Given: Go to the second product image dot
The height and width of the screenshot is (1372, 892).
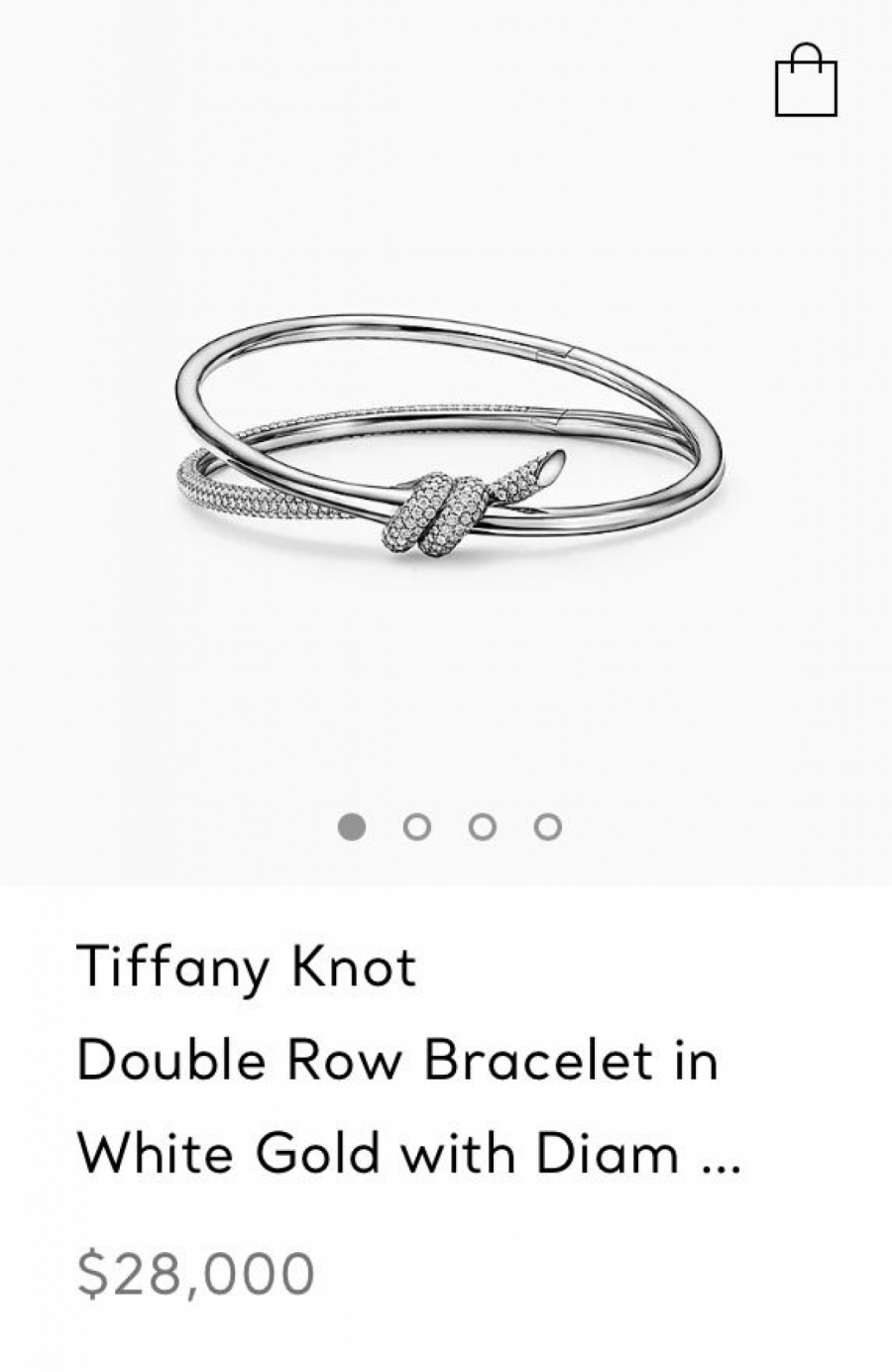Looking at the screenshot, I should point(417,826).
